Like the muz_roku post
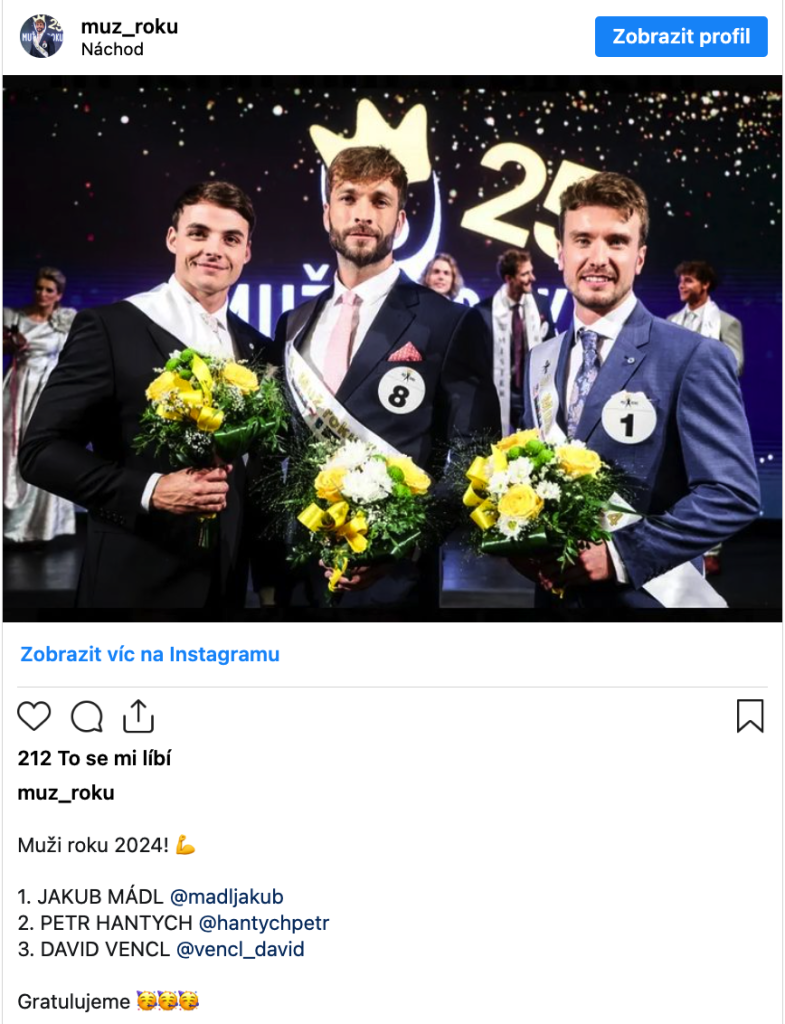Image resolution: width=785 pixels, height=1024 pixels. point(34,716)
